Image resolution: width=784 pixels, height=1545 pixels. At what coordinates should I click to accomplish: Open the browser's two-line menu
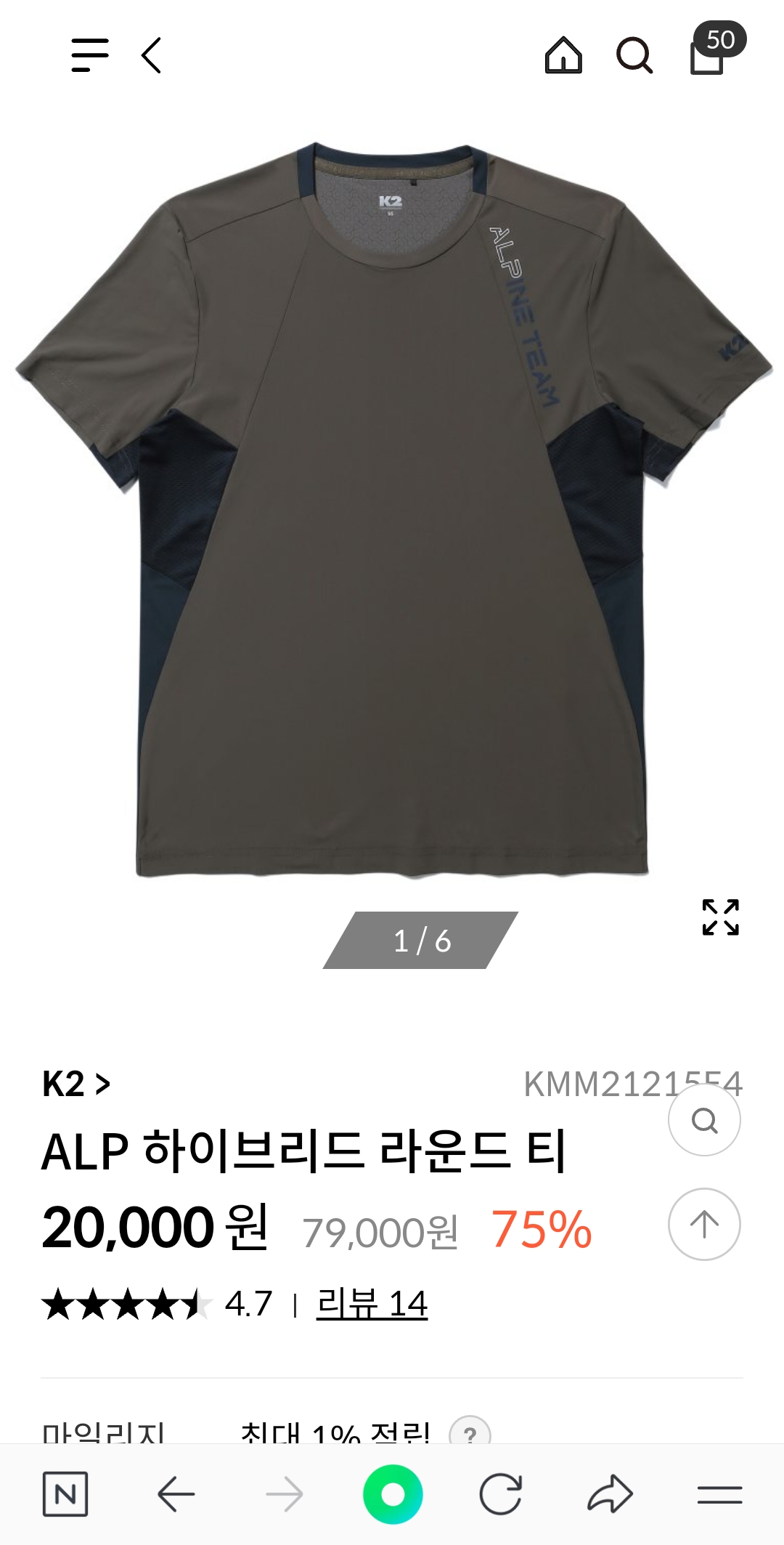click(x=719, y=1494)
